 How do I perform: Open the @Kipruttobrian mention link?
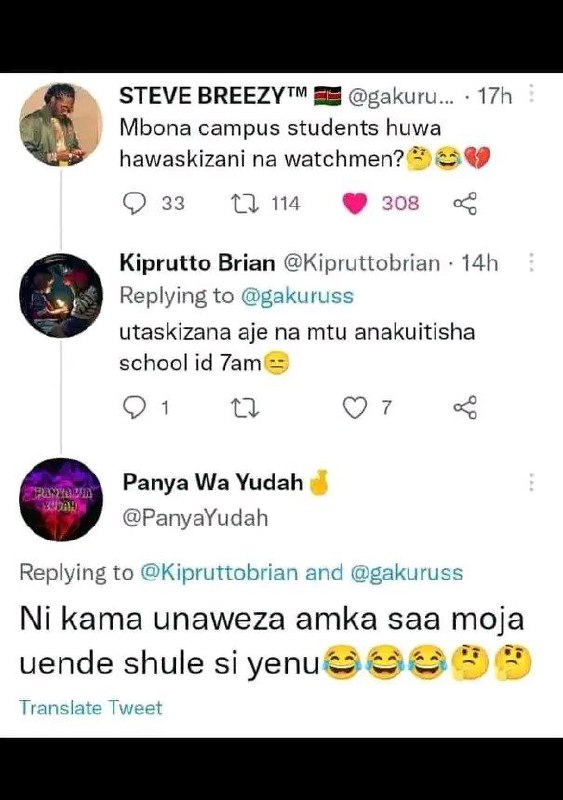tap(218, 573)
